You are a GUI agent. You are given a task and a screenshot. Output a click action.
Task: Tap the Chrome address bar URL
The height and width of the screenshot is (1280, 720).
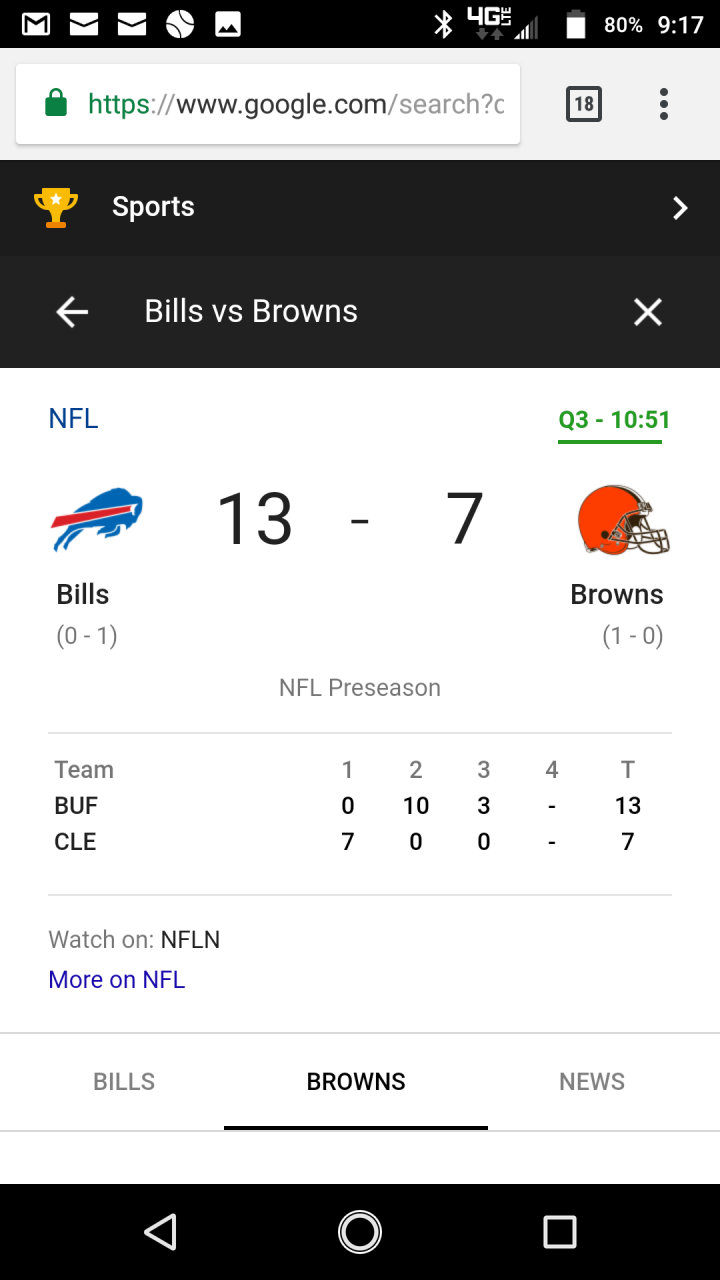[x=296, y=104]
